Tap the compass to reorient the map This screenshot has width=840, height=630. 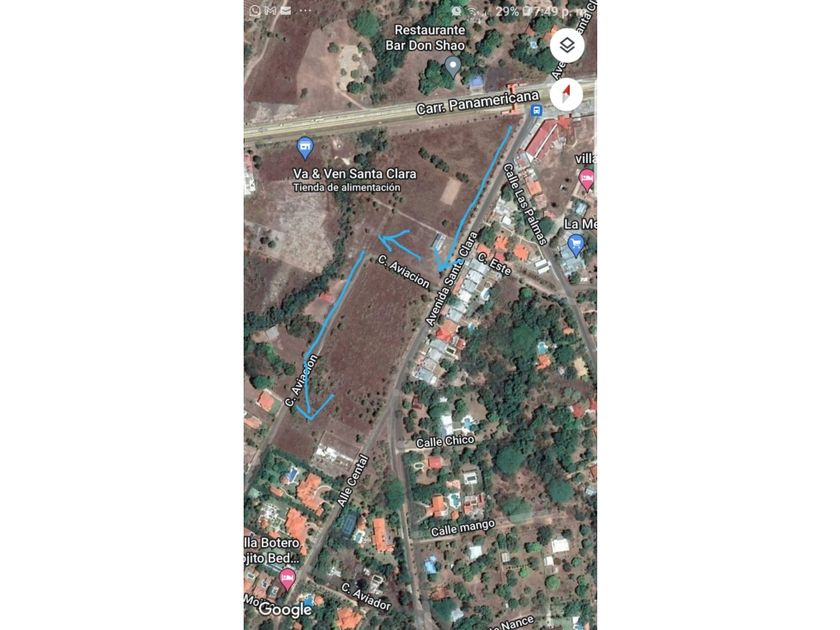tap(566, 94)
